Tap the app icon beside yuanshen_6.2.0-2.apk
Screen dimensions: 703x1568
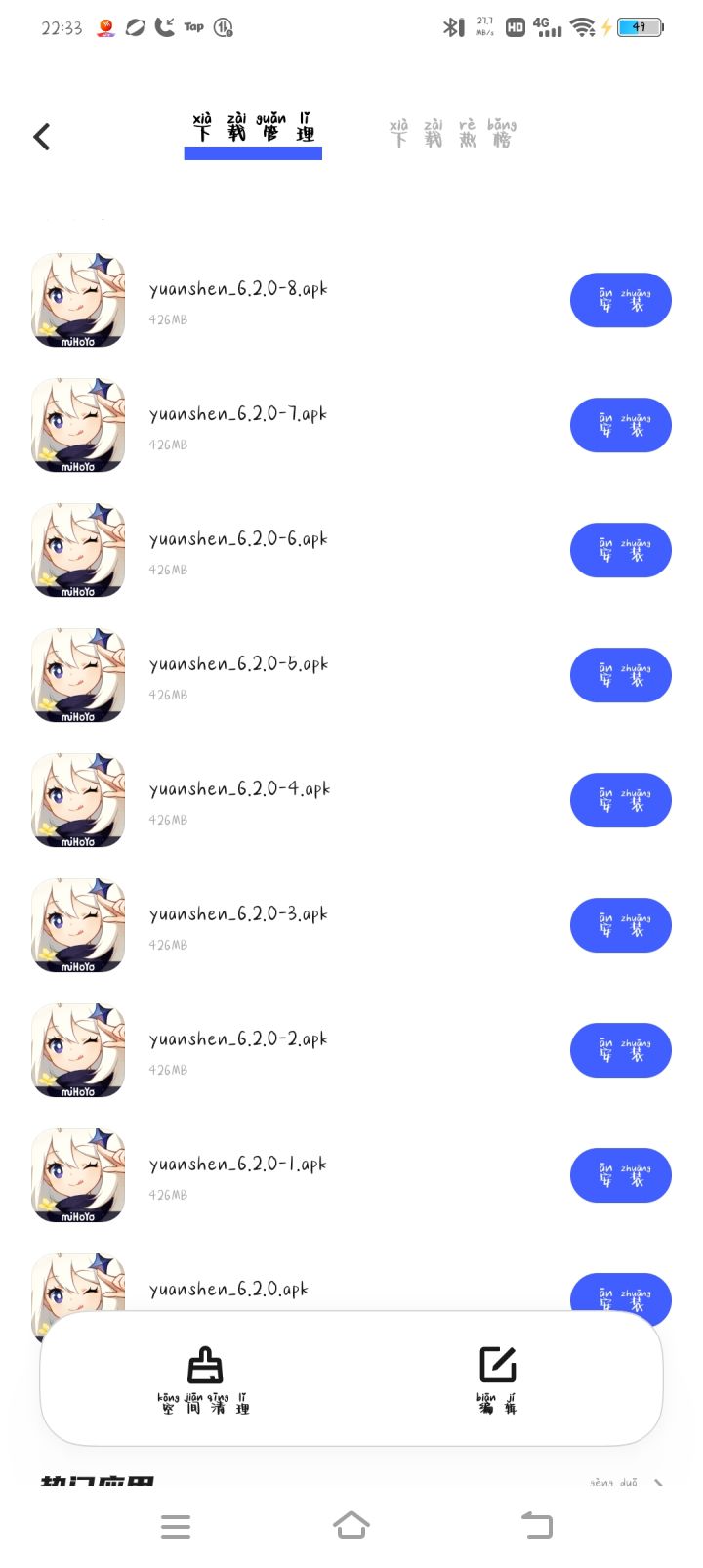[78, 1050]
